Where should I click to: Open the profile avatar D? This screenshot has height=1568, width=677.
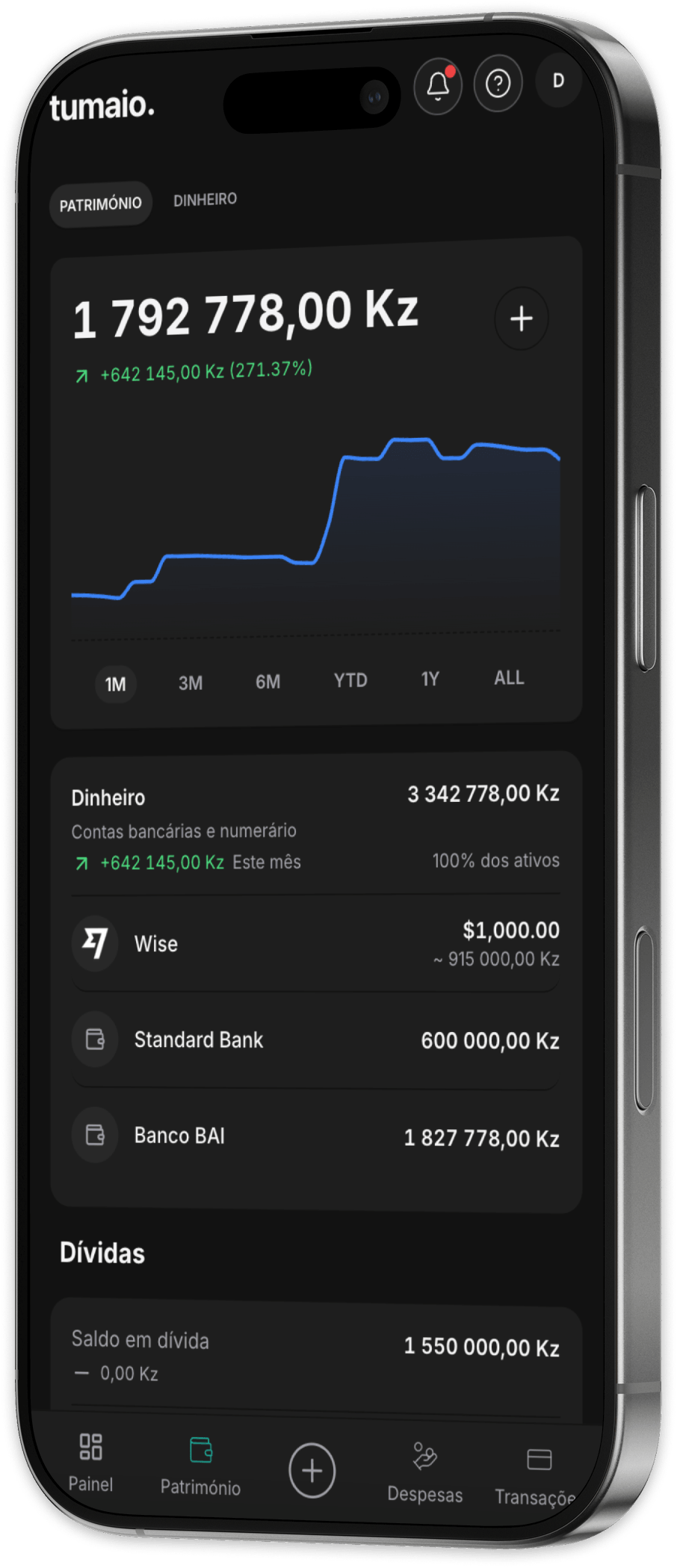click(557, 81)
